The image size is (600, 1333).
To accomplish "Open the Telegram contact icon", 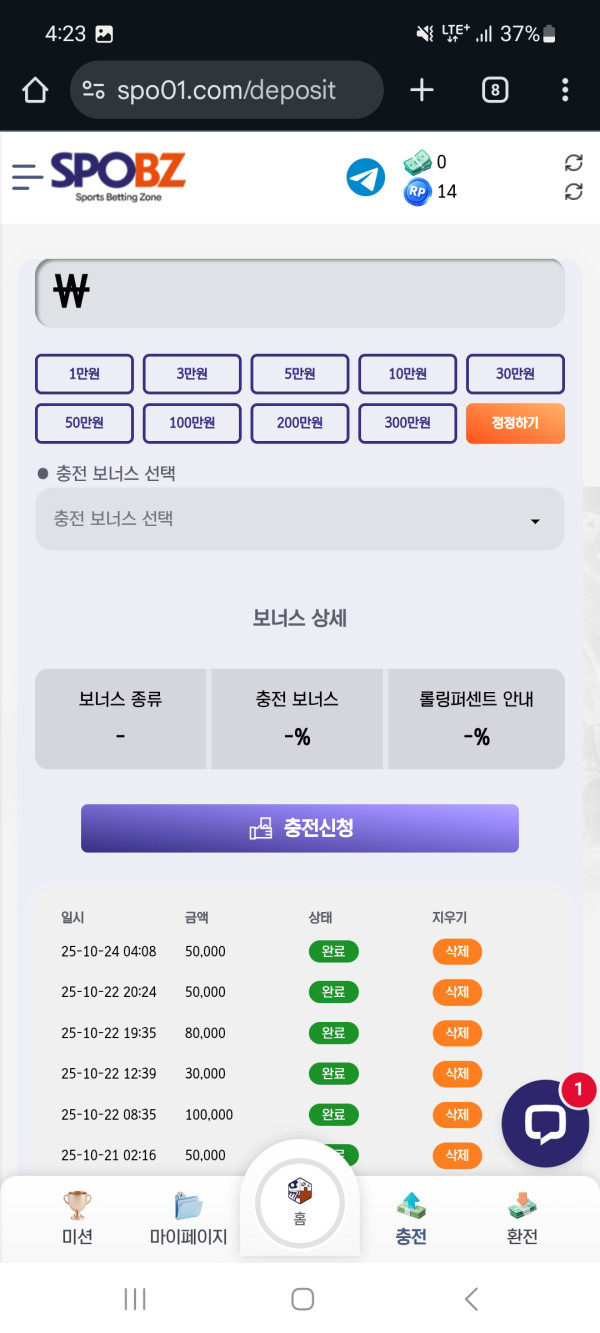I will [365, 177].
